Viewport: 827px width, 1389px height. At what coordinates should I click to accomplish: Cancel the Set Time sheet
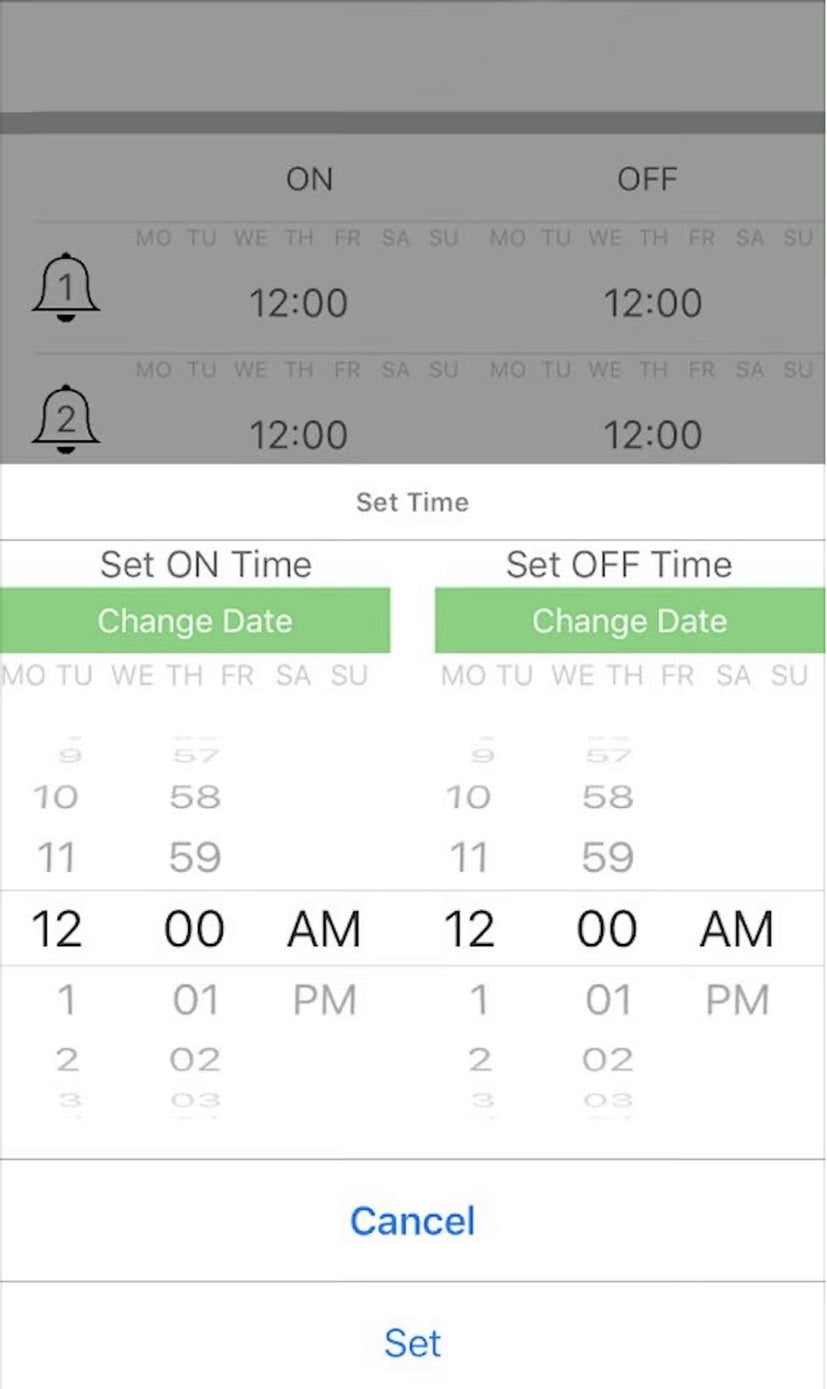412,1221
